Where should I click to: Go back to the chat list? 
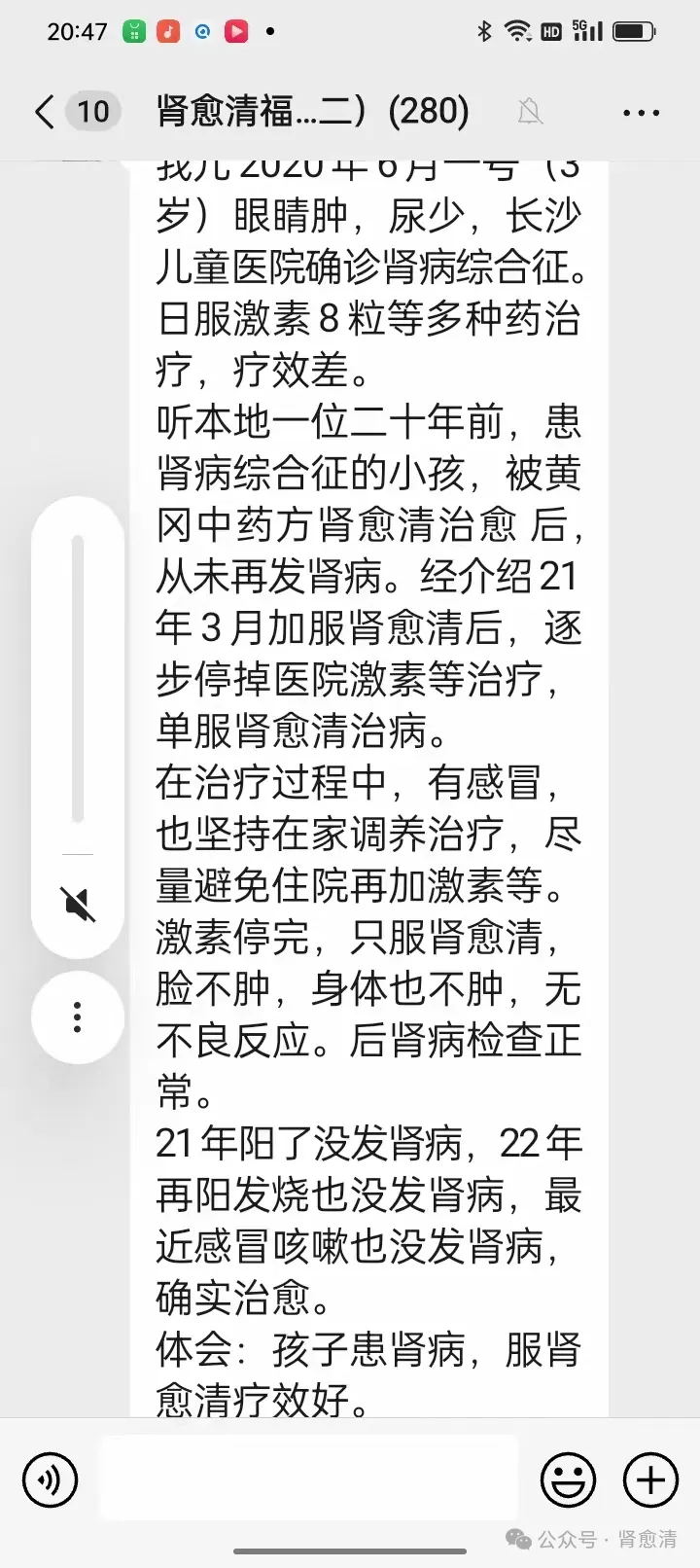pos(45,112)
